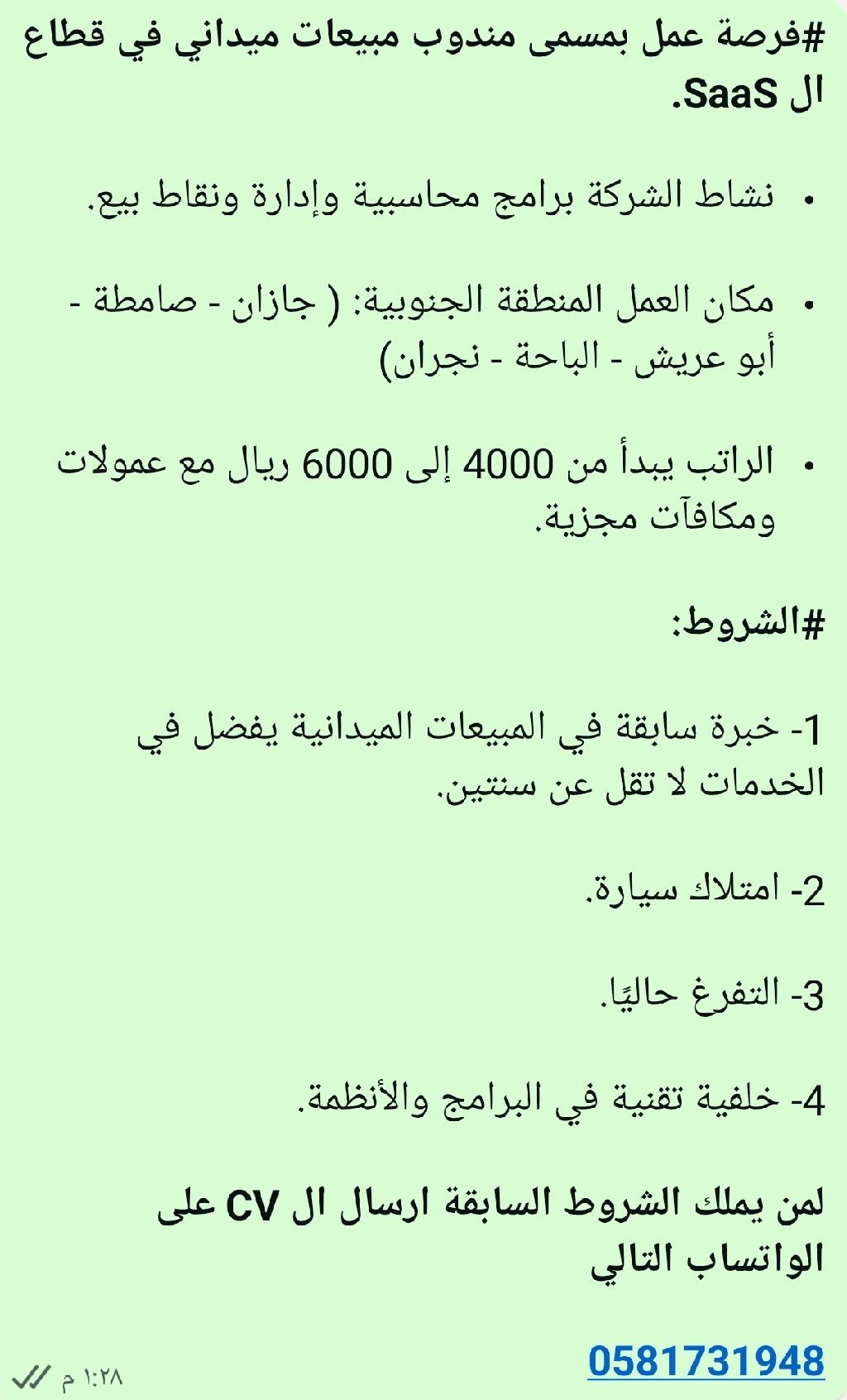Tap the phone number 0581731948 link

pos(706,1360)
